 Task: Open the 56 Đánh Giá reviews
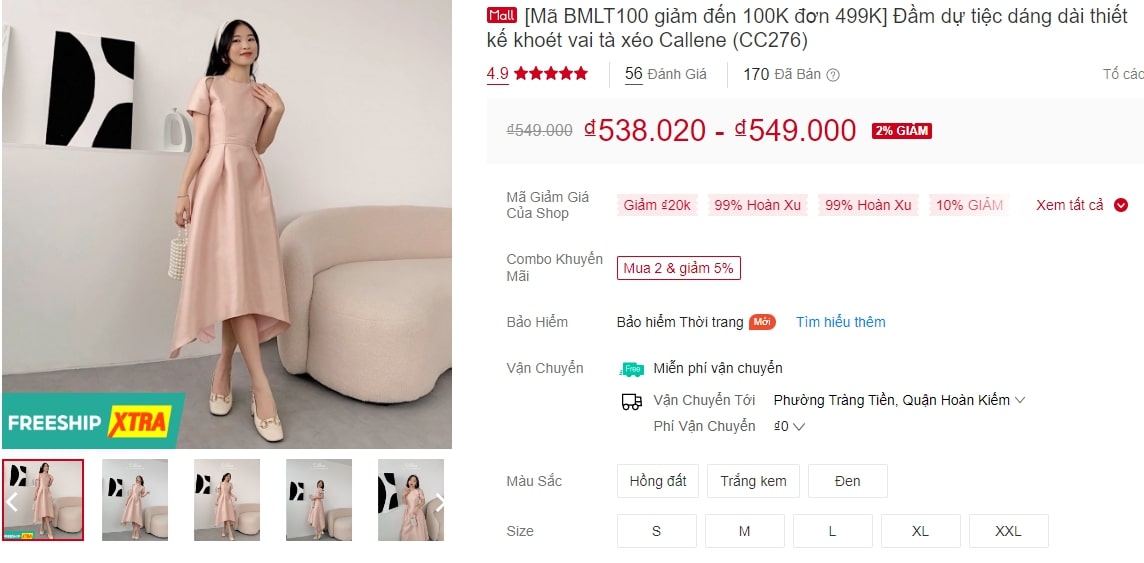coord(665,74)
